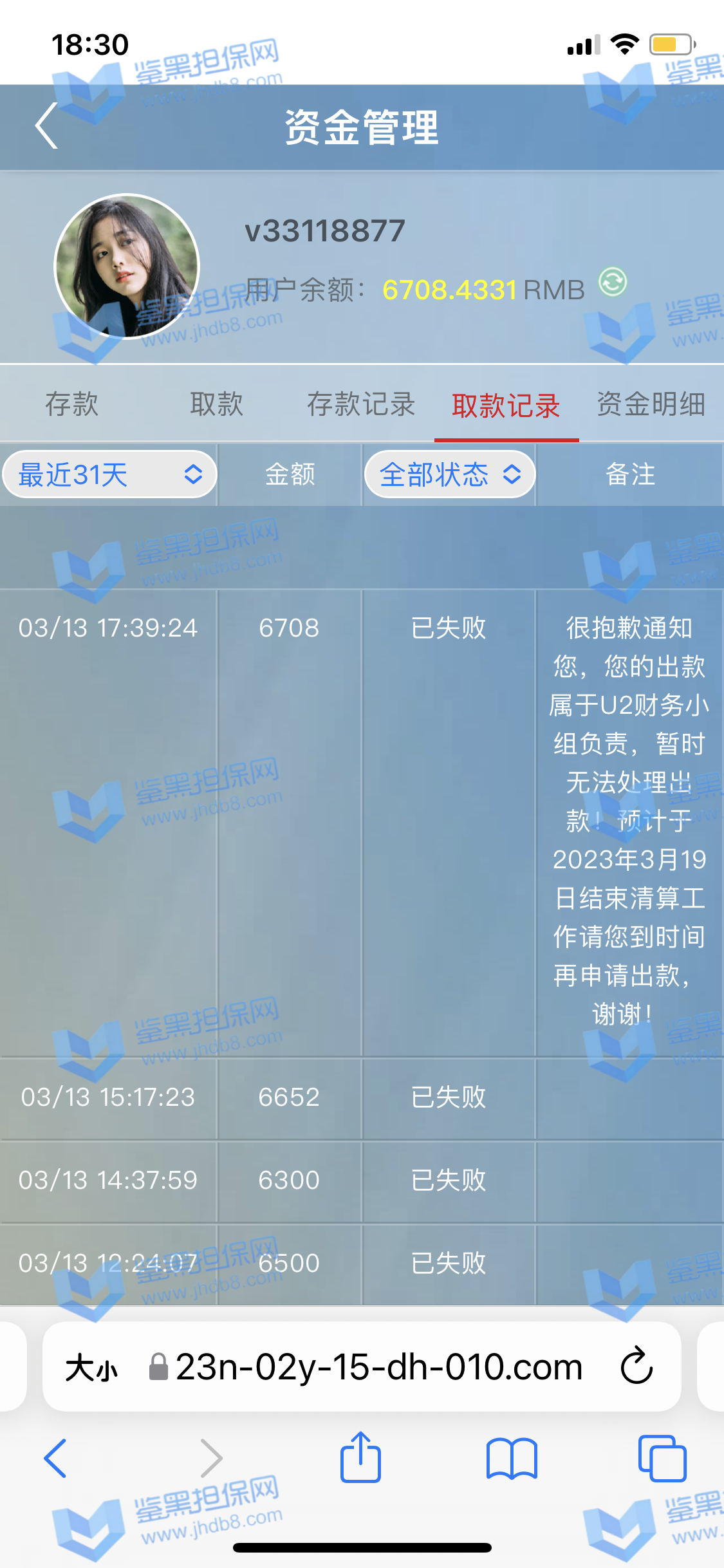This screenshot has width=724, height=1568.
Task: Open the 资金明细 tab
Action: click(x=651, y=404)
